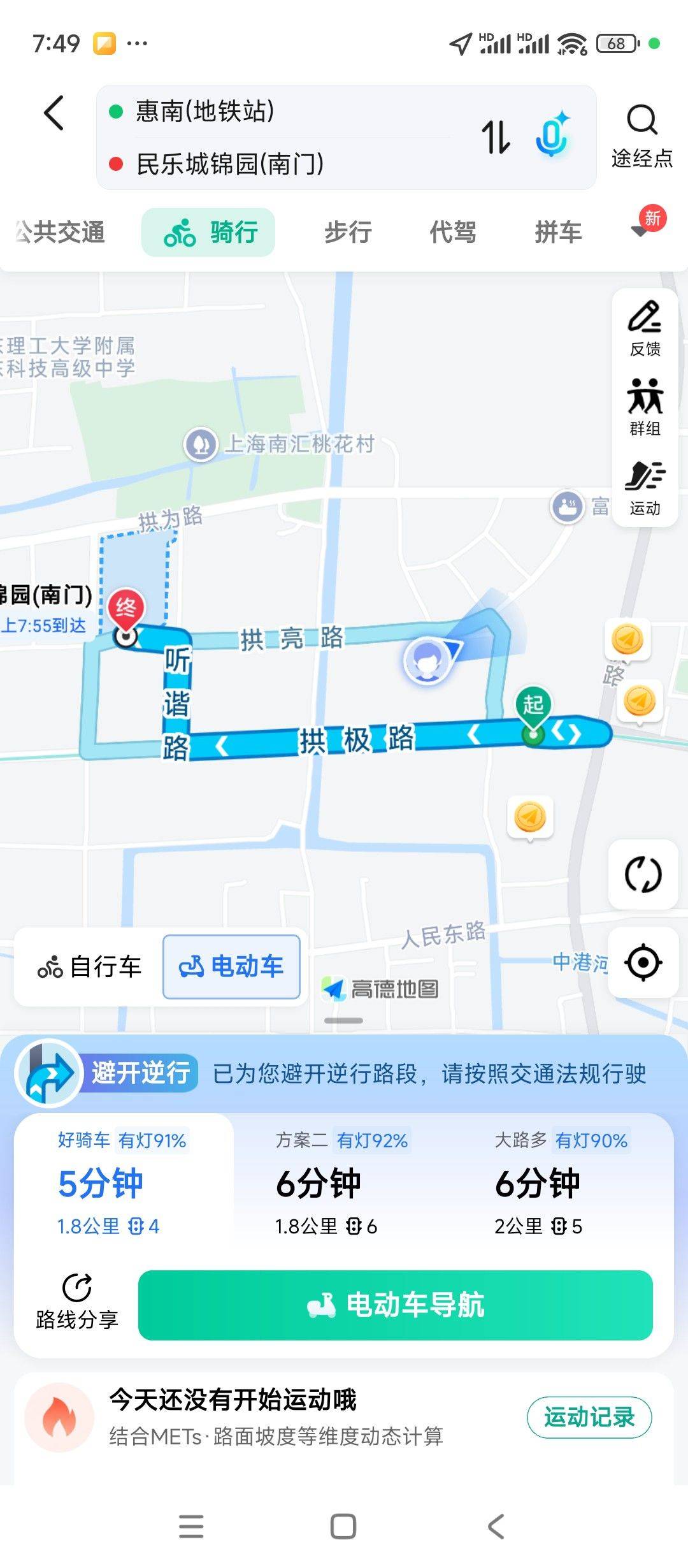
Task: Open the 群组 group feature
Action: [645, 407]
